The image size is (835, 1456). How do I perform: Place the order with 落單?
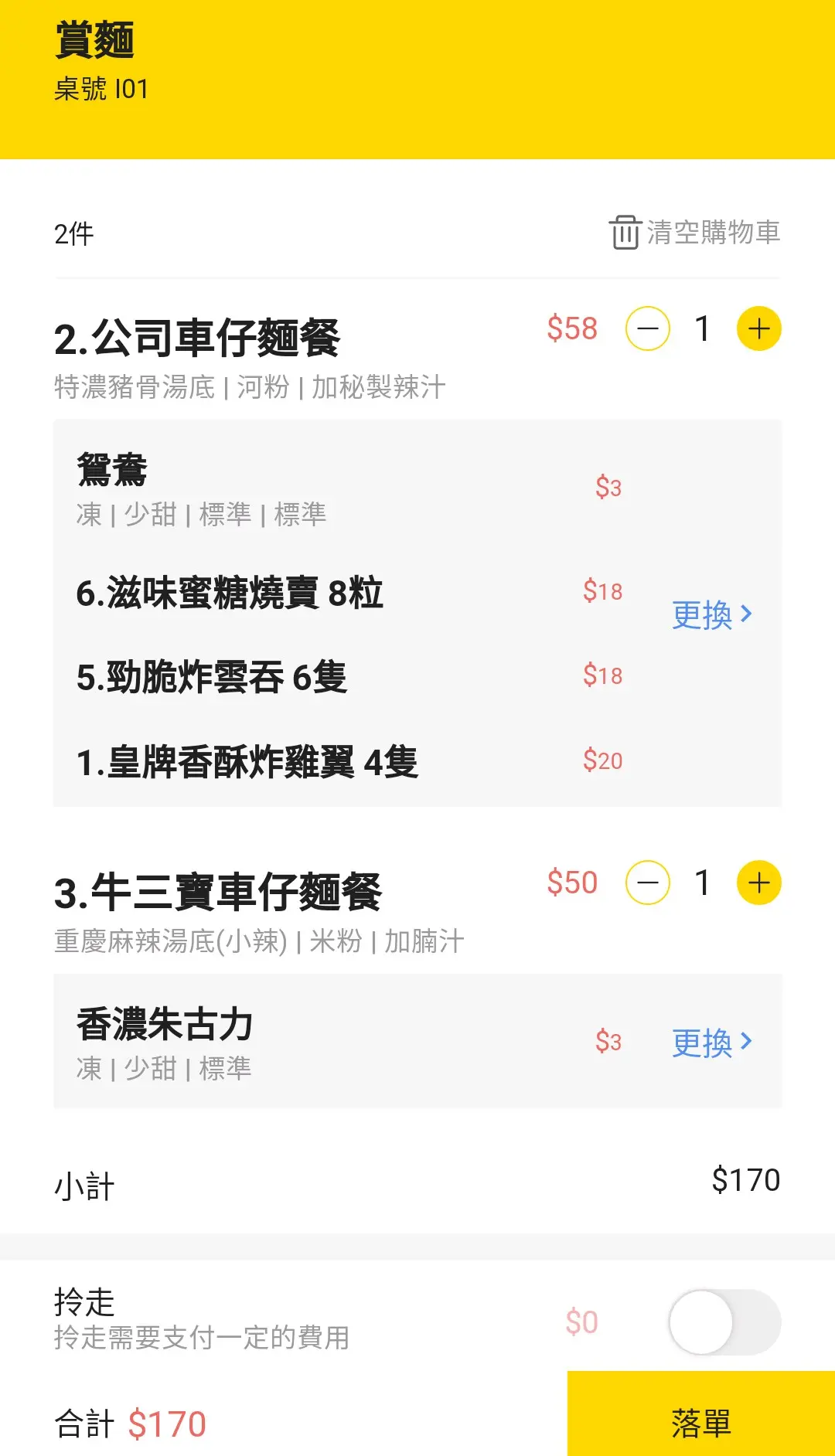point(700,1422)
